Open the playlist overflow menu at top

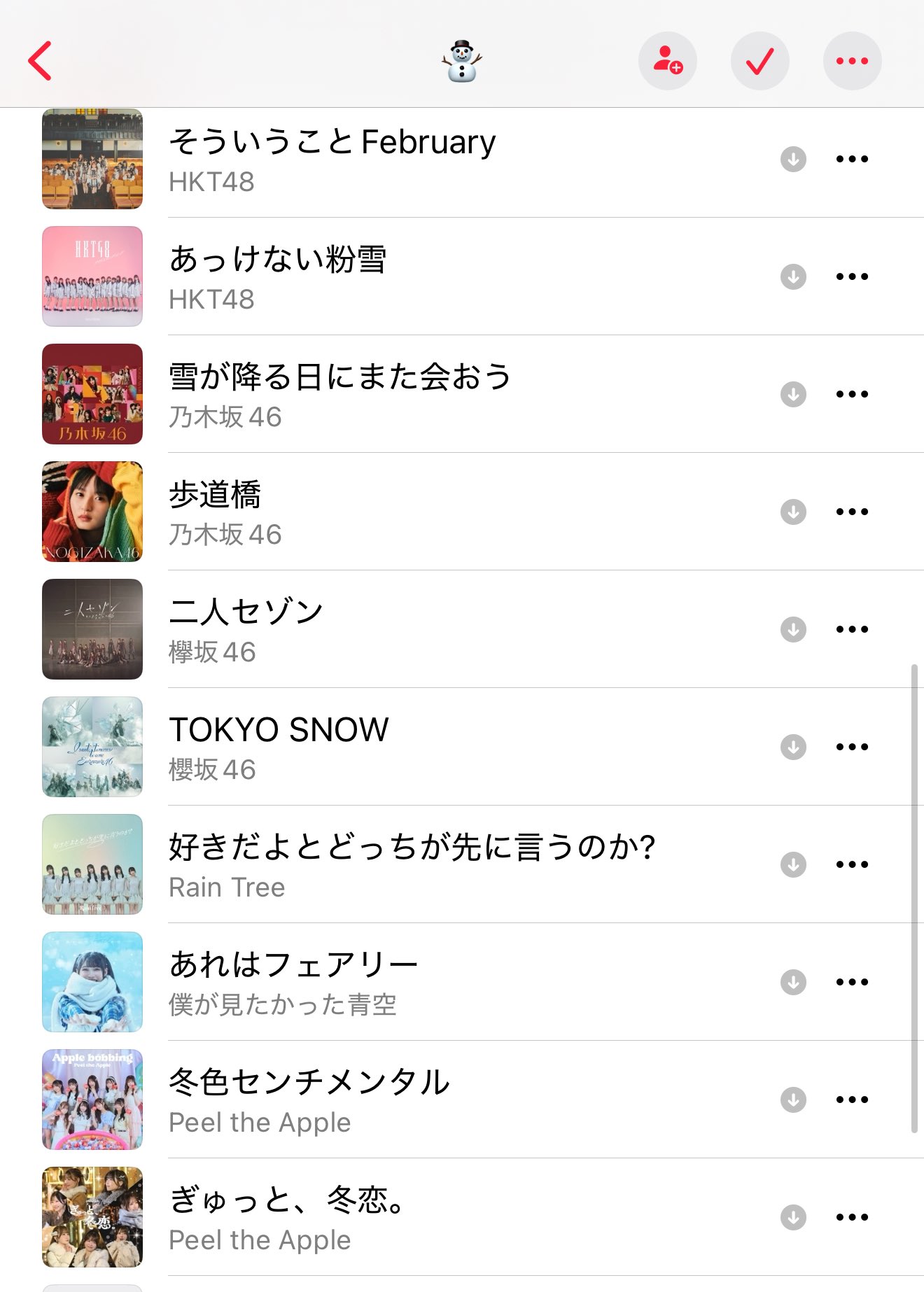[x=852, y=61]
